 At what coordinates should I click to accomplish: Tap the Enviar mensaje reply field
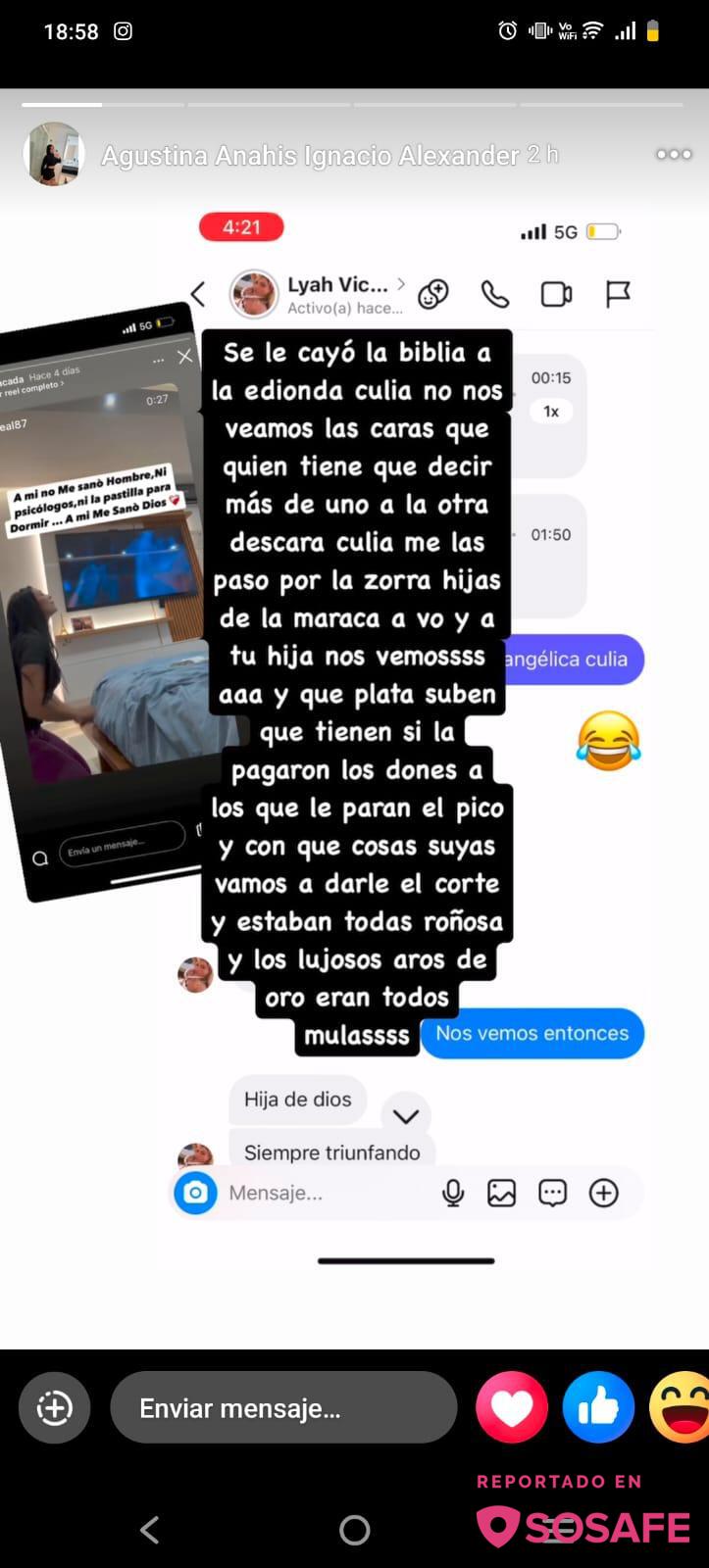283,1408
